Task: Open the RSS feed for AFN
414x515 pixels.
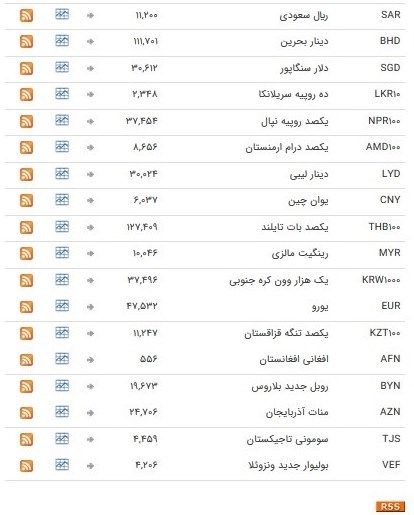Action: 26,360
